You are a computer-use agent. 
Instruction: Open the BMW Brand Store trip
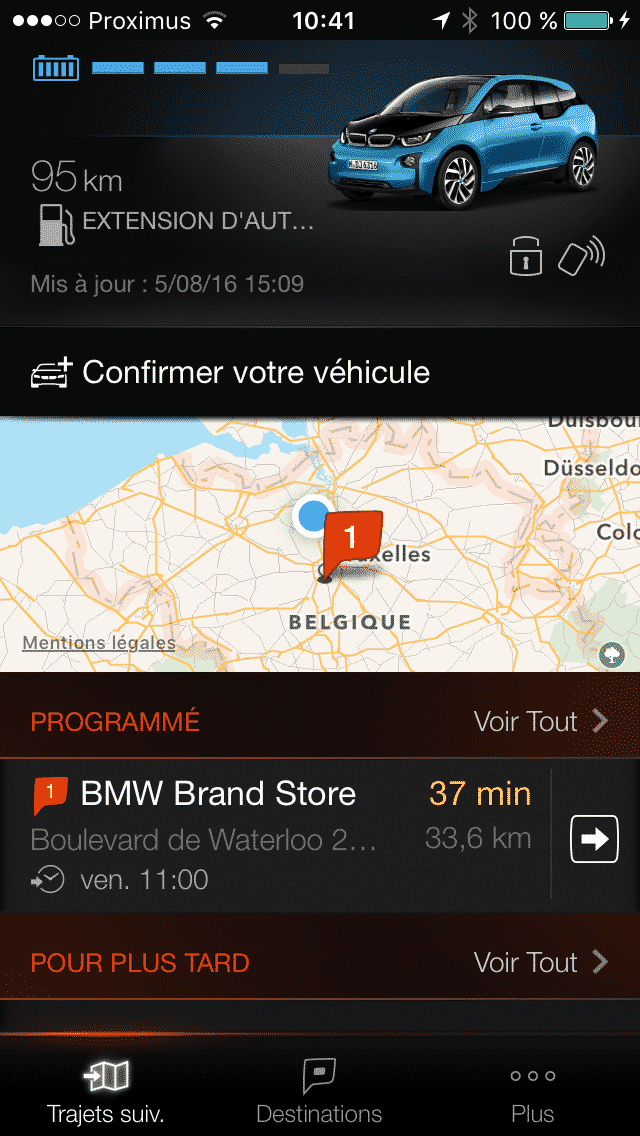[280, 836]
